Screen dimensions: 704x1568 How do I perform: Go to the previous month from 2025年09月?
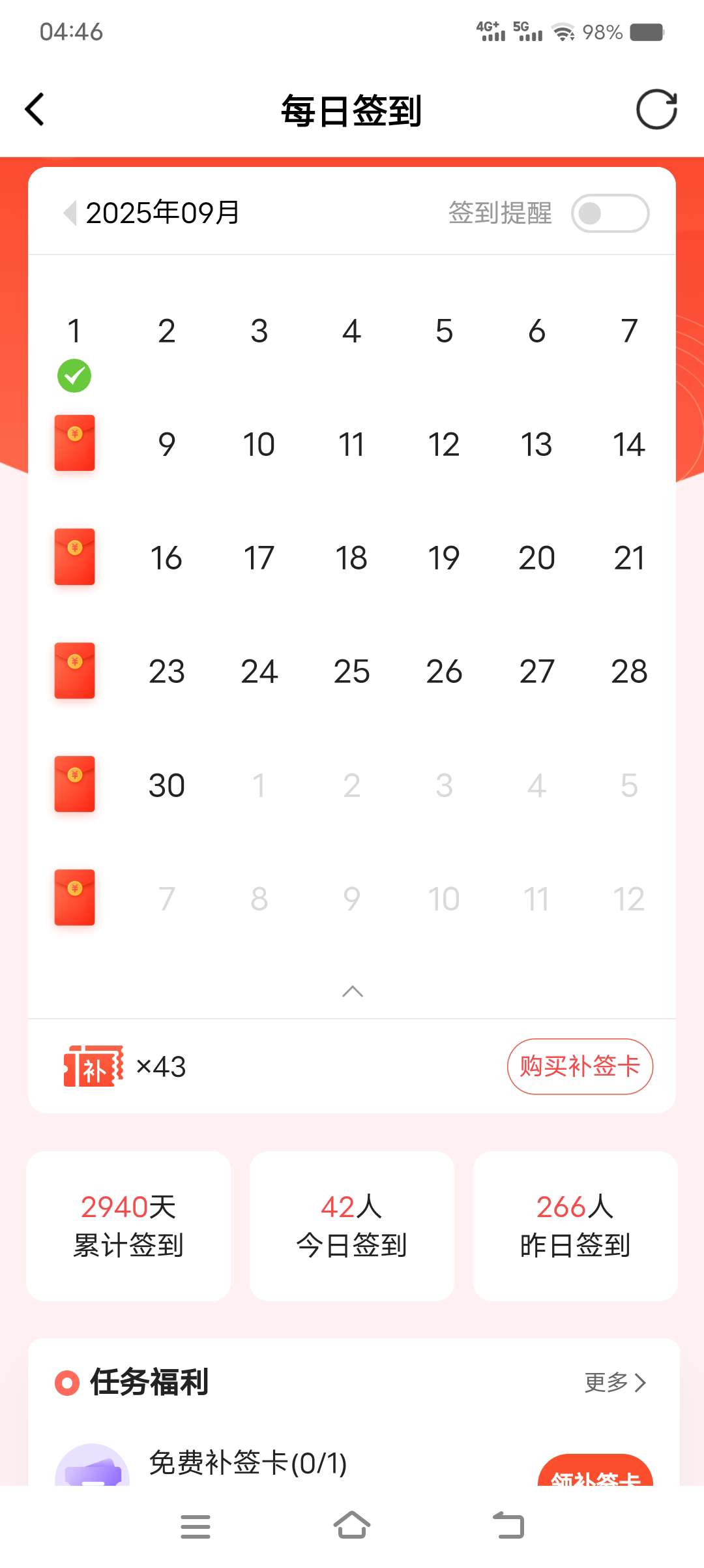[x=70, y=213]
